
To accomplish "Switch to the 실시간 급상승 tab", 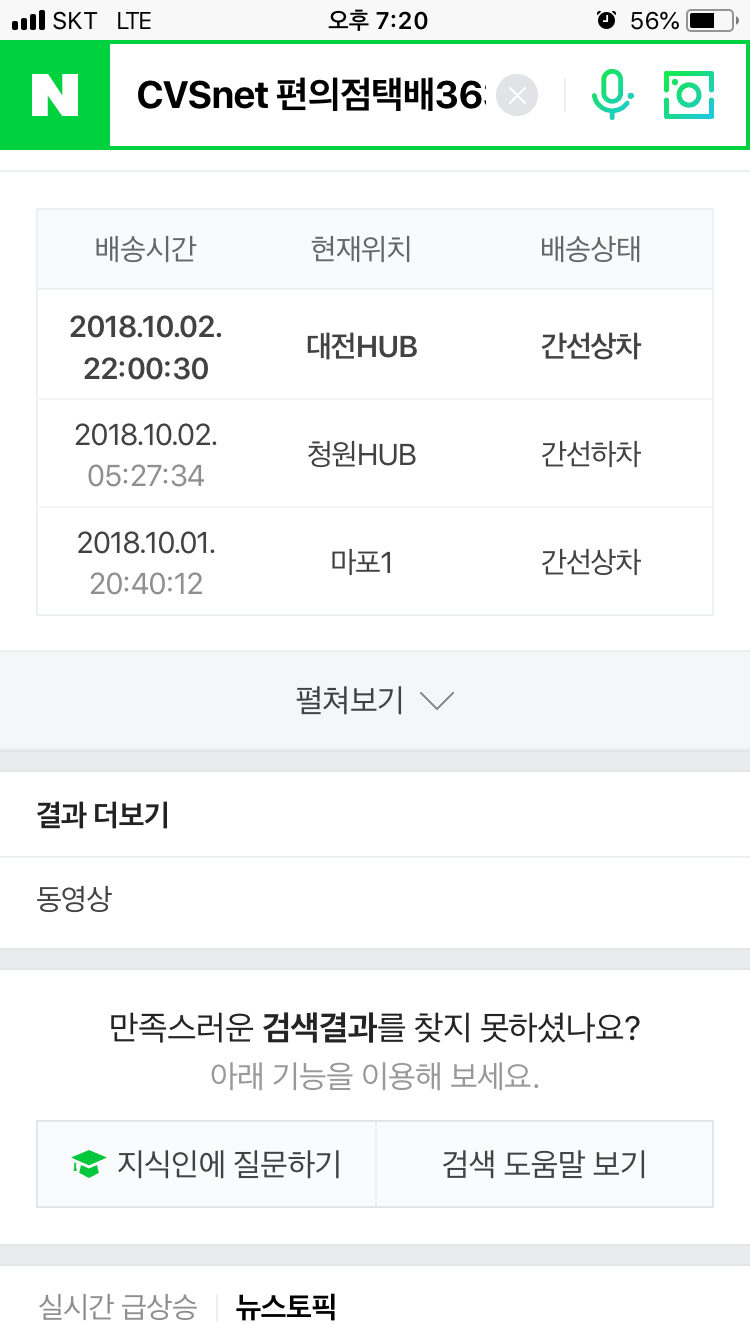I will pos(117,1306).
